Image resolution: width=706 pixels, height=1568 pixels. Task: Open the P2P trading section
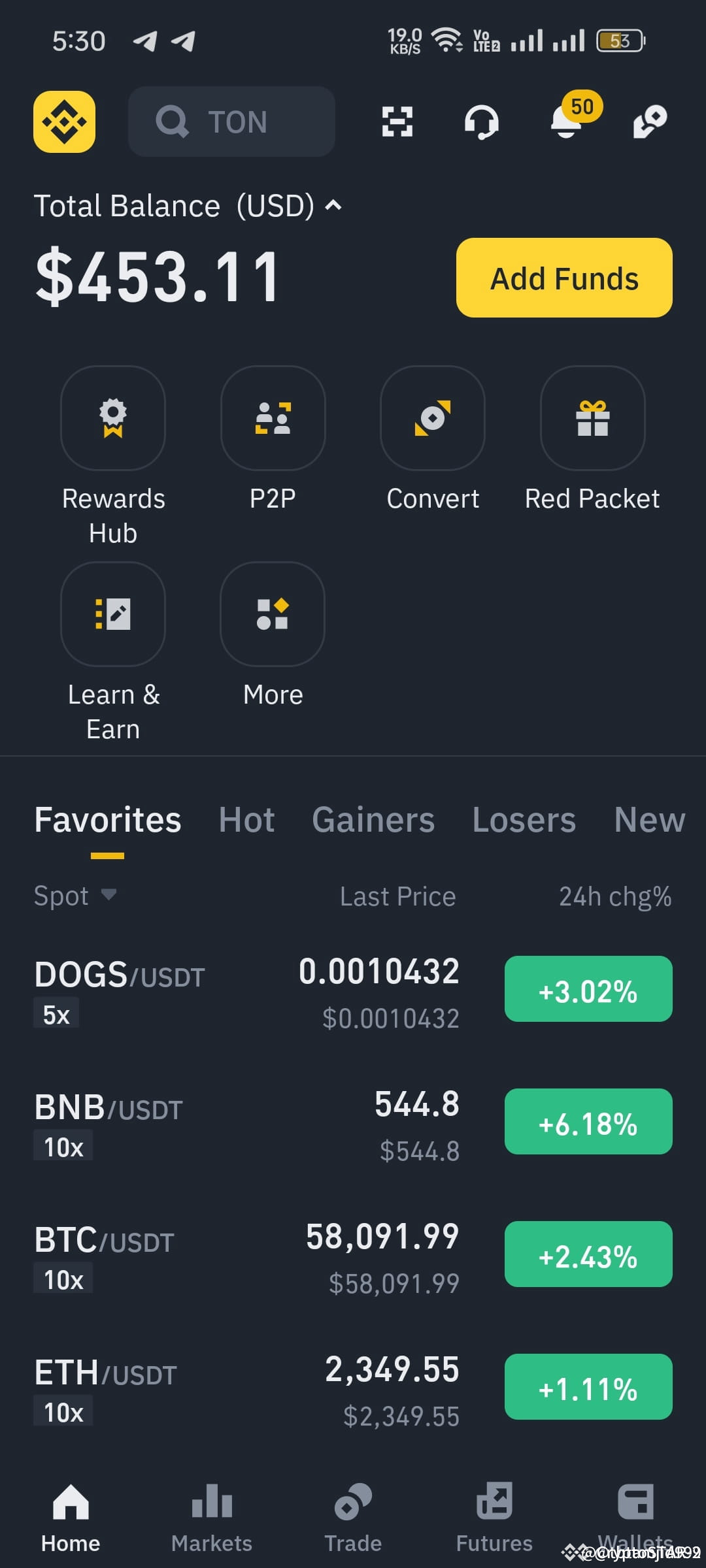pyautogui.click(x=273, y=418)
